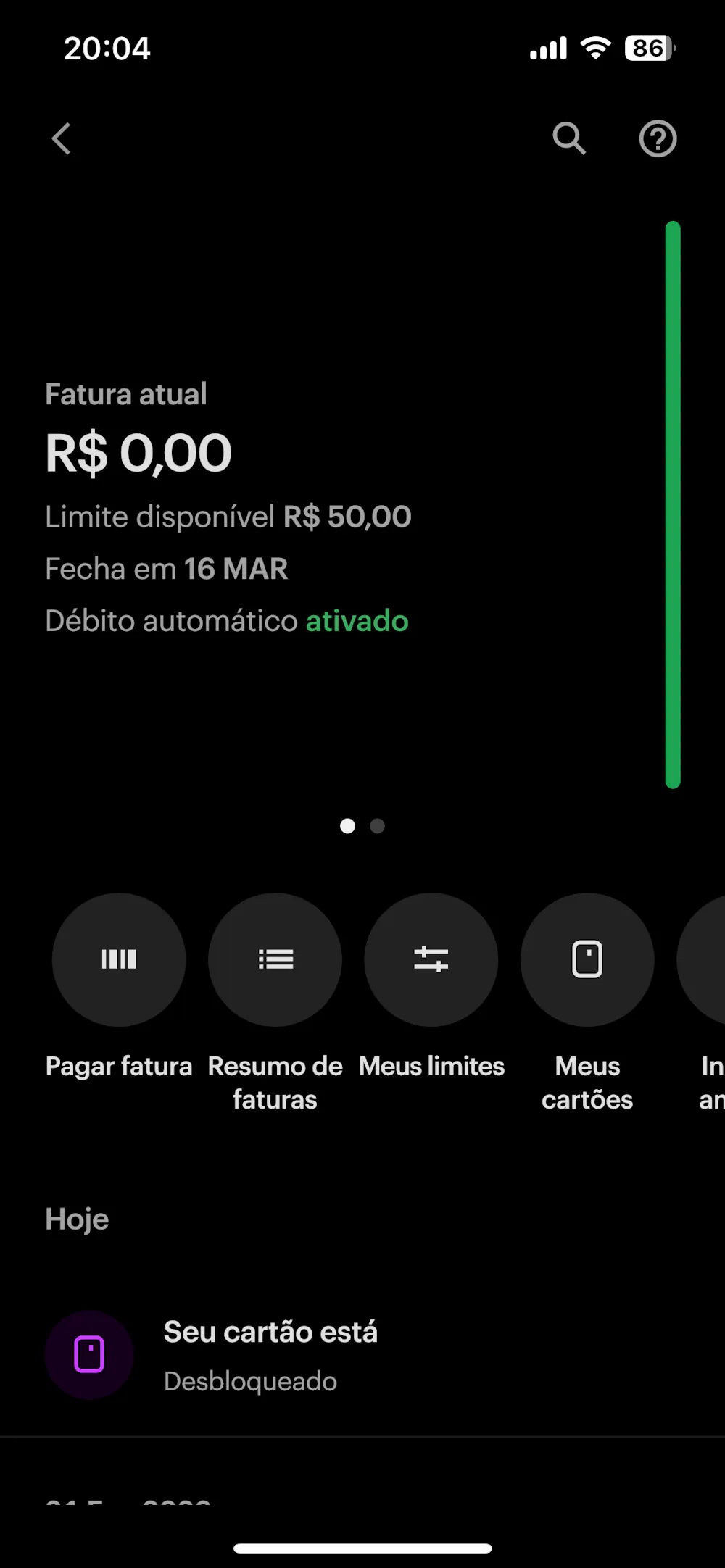Open the search magnifier icon
725x1568 pixels.
pos(569,138)
